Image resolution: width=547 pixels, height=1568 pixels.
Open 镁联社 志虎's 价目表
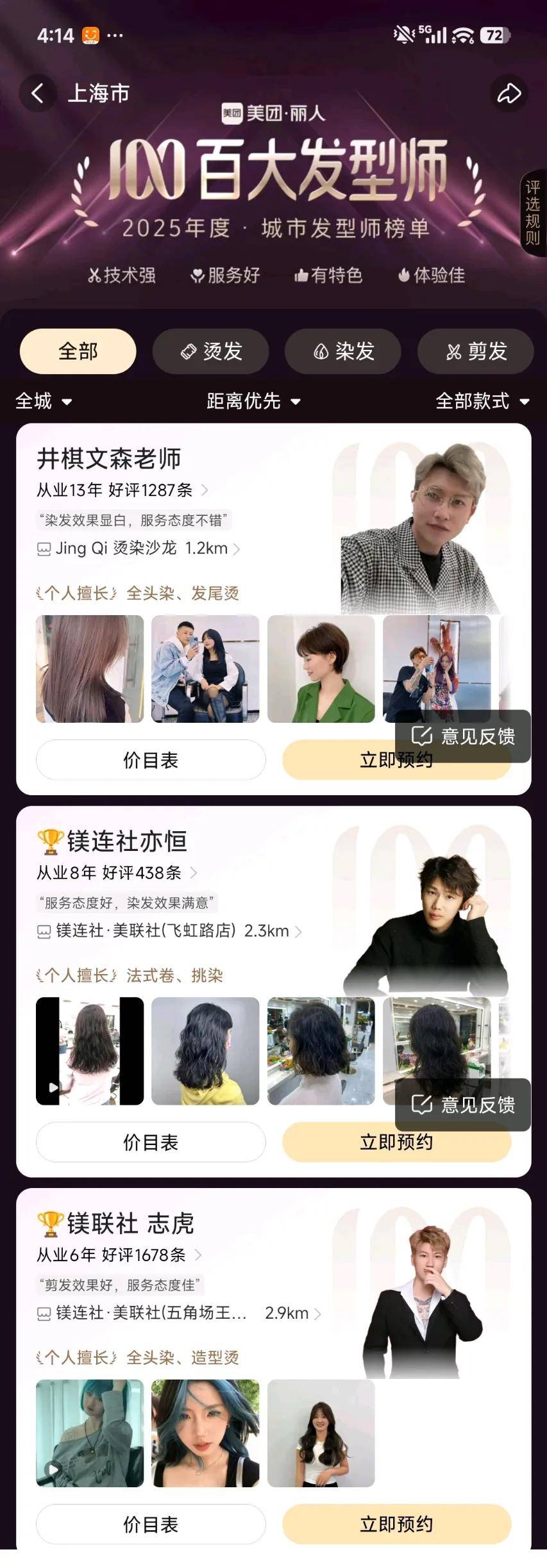click(x=151, y=1524)
